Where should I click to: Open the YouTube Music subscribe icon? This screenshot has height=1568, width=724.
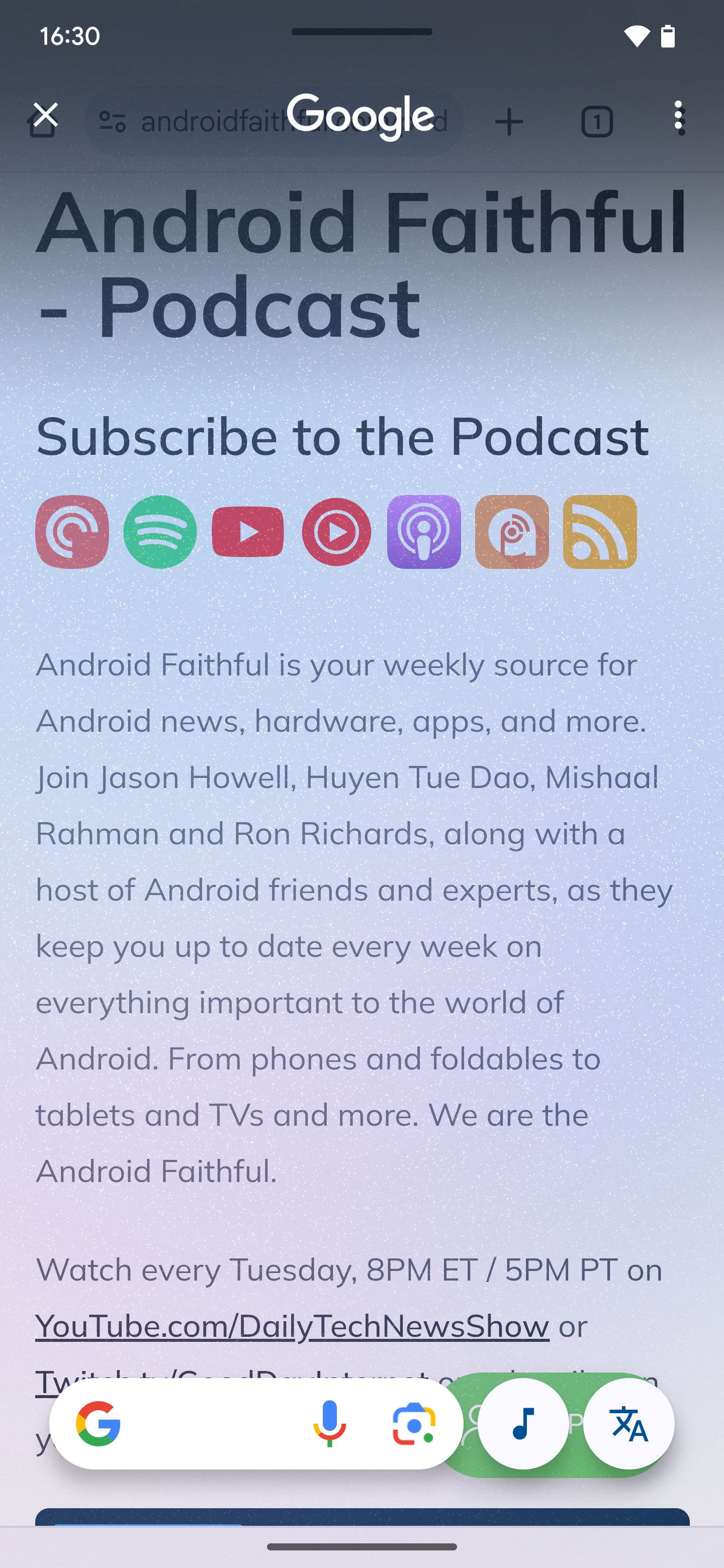[x=336, y=531]
